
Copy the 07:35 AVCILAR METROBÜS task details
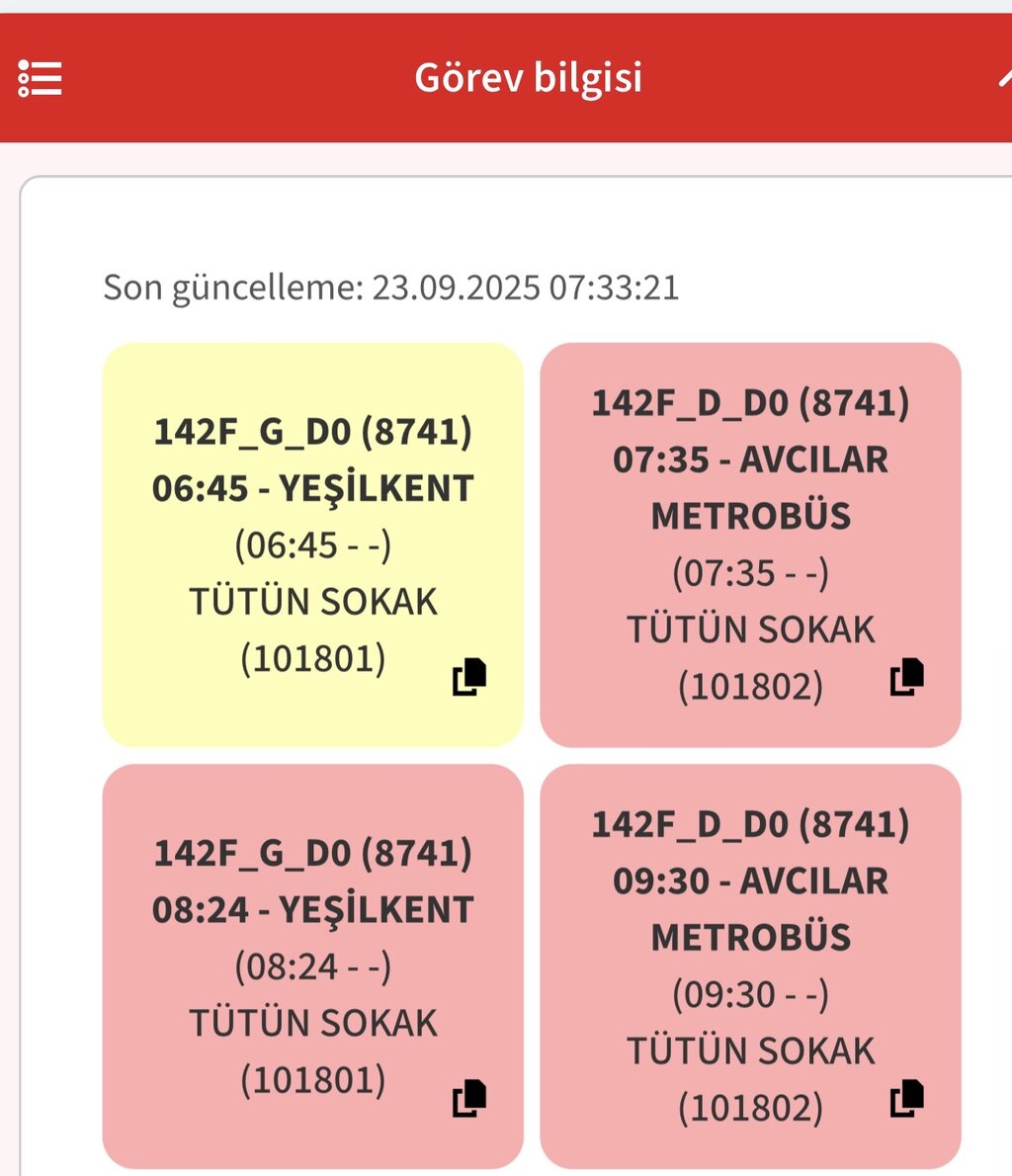pyautogui.click(x=907, y=677)
